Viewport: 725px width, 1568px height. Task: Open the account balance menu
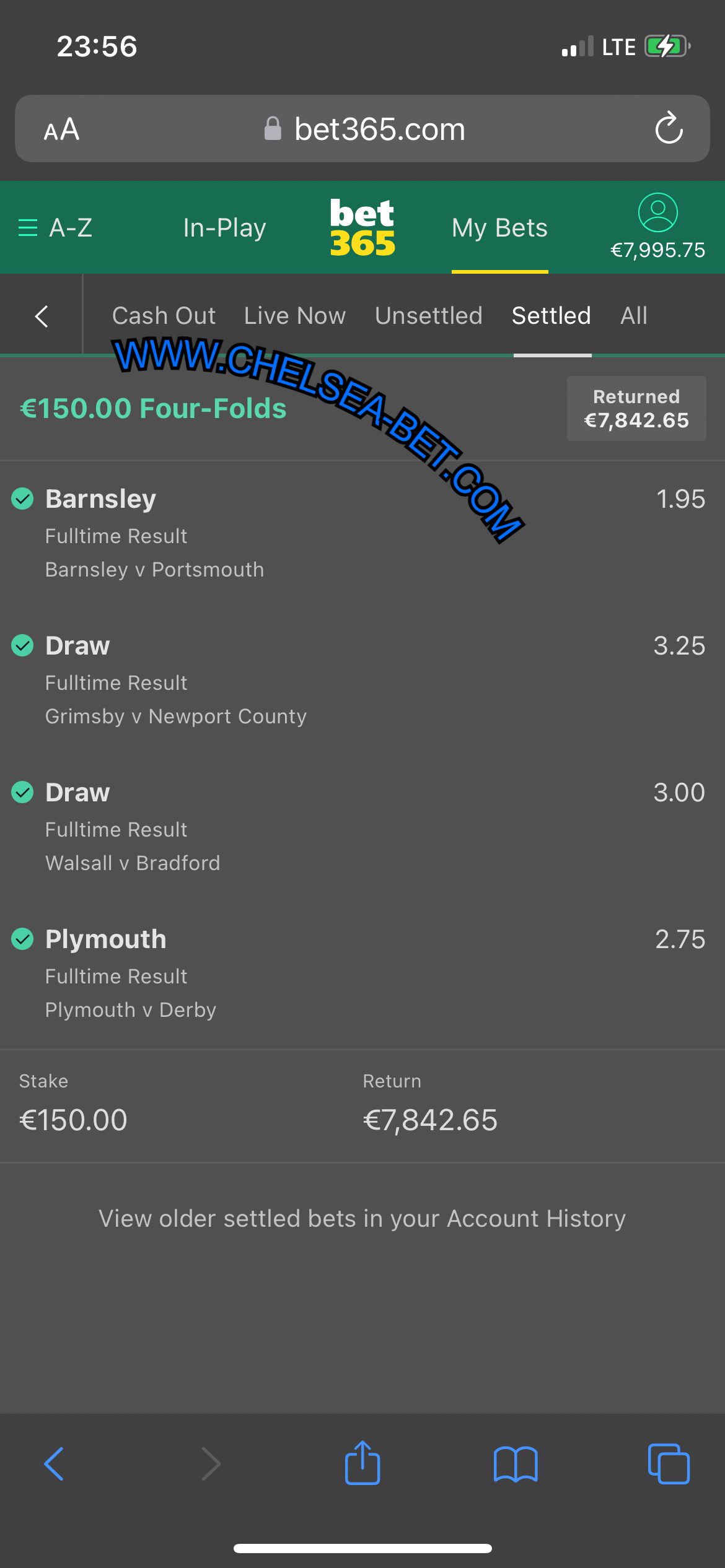point(657,227)
